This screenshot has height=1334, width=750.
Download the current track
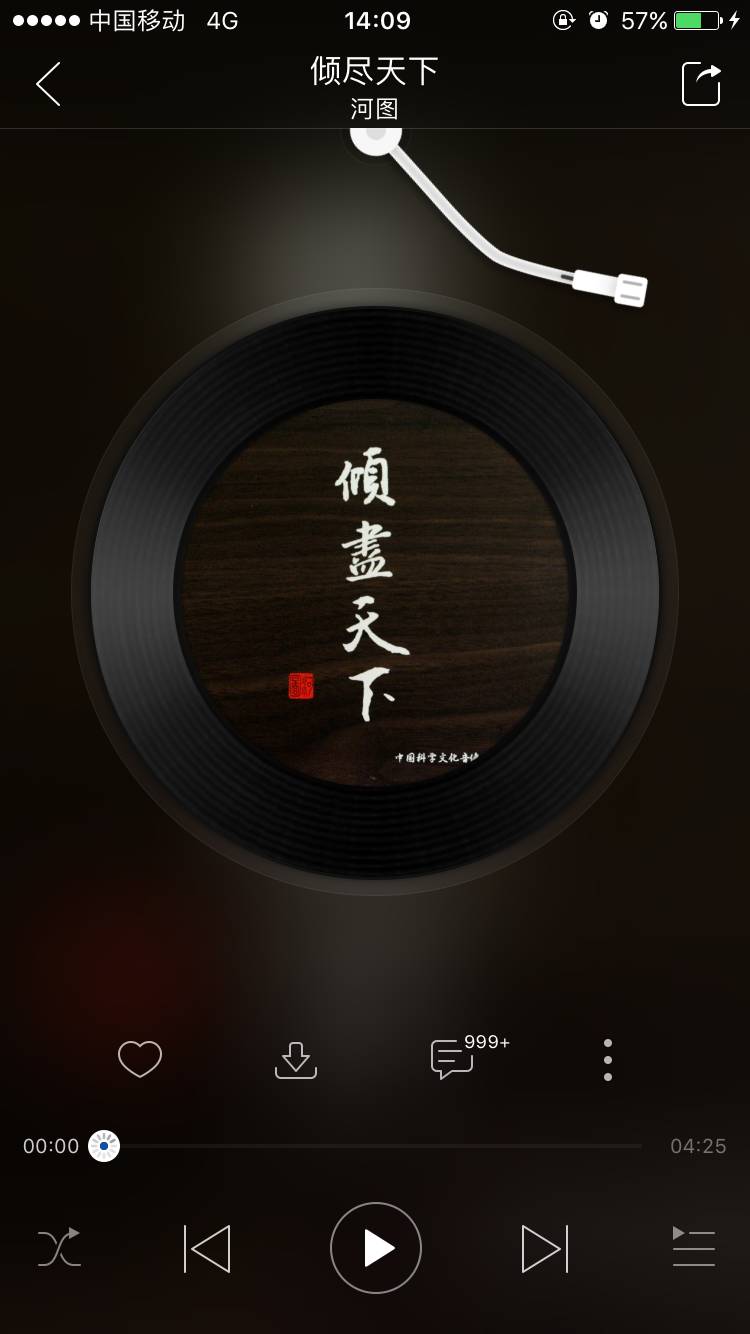pyautogui.click(x=296, y=1060)
